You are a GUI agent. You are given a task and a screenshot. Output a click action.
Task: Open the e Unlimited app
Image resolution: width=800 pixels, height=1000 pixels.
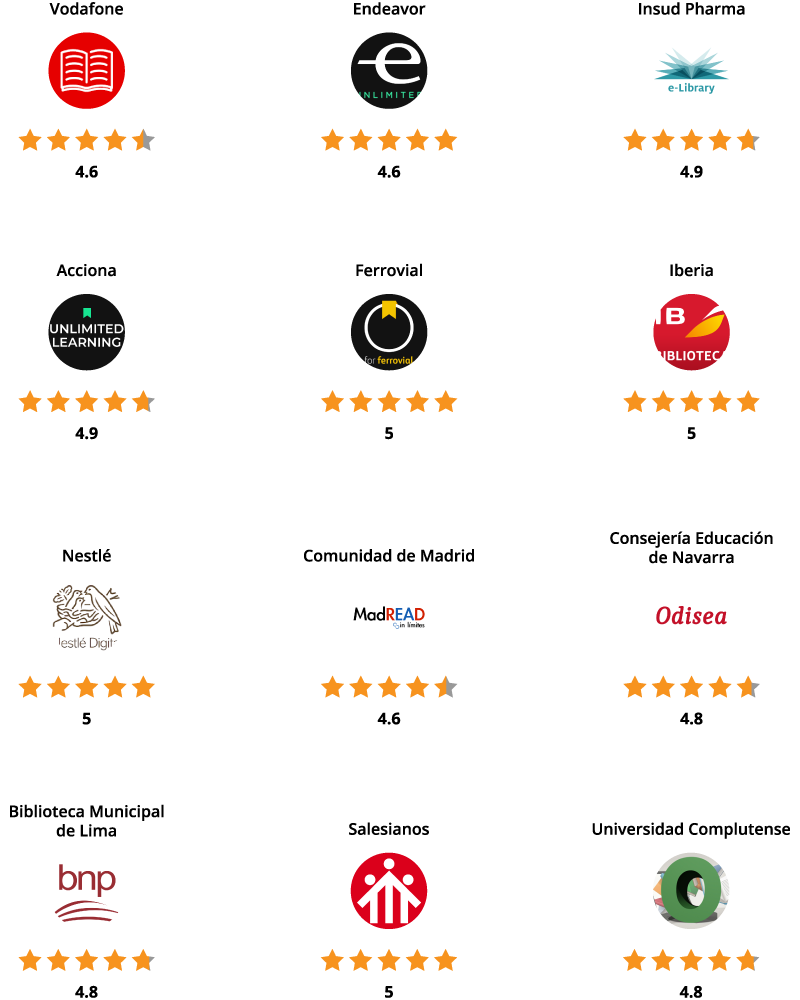[389, 70]
